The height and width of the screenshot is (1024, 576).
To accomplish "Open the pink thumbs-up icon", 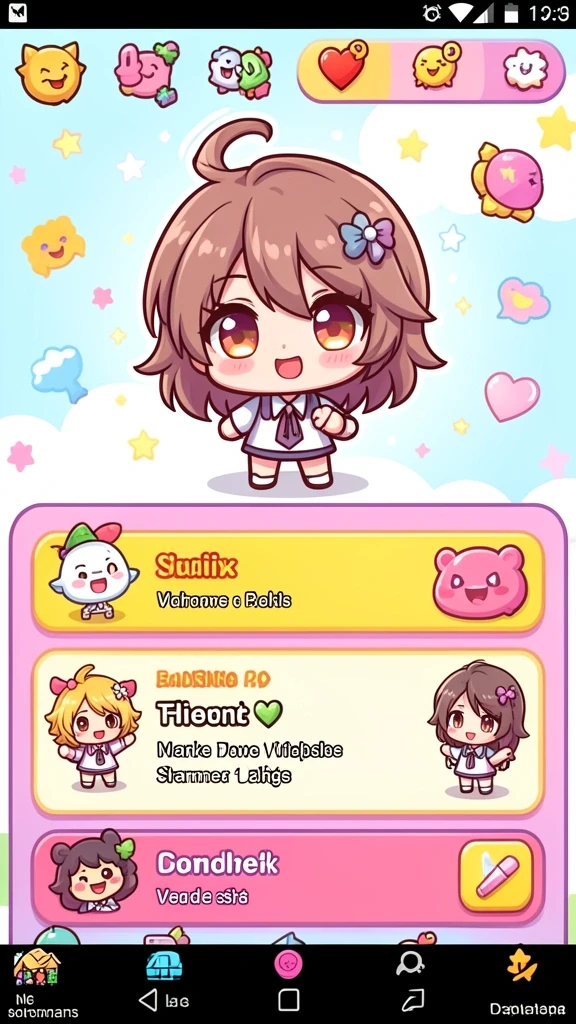I will pyautogui.click(x=146, y=71).
